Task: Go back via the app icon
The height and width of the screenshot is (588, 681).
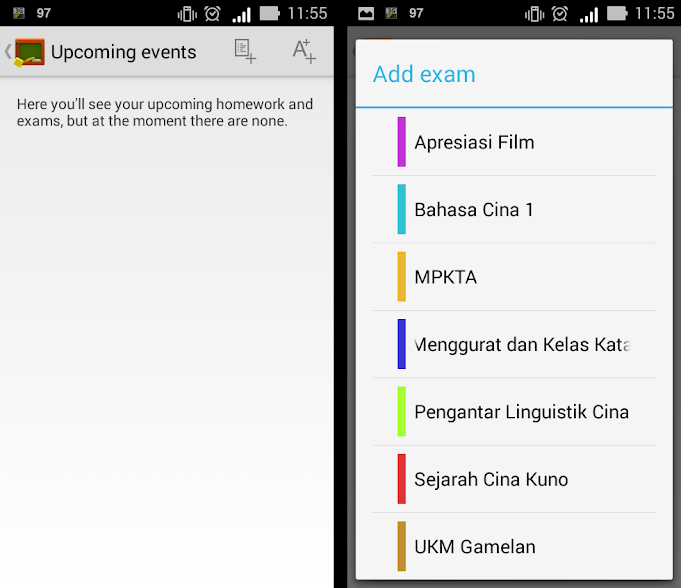Action: coord(26,52)
